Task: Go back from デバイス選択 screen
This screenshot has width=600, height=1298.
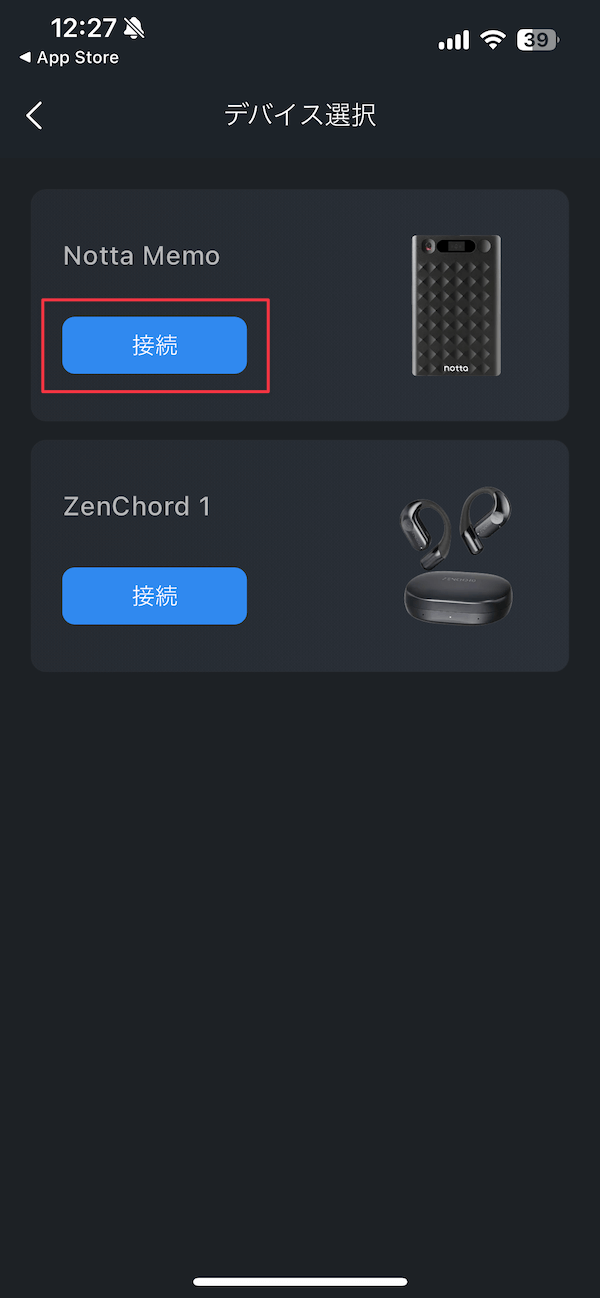Action: coord(35,115)
